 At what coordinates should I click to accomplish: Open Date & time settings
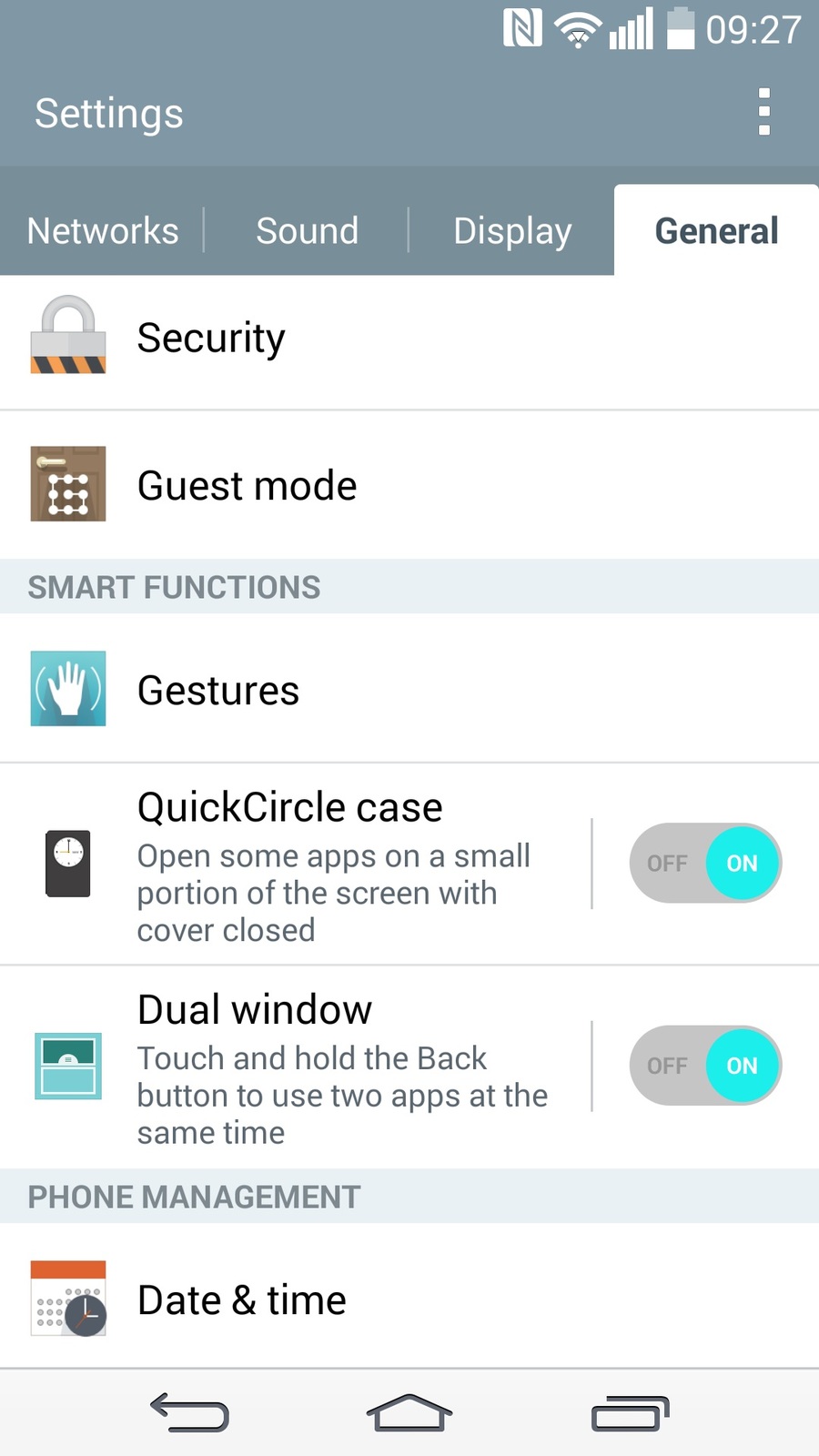[409, 1299]
